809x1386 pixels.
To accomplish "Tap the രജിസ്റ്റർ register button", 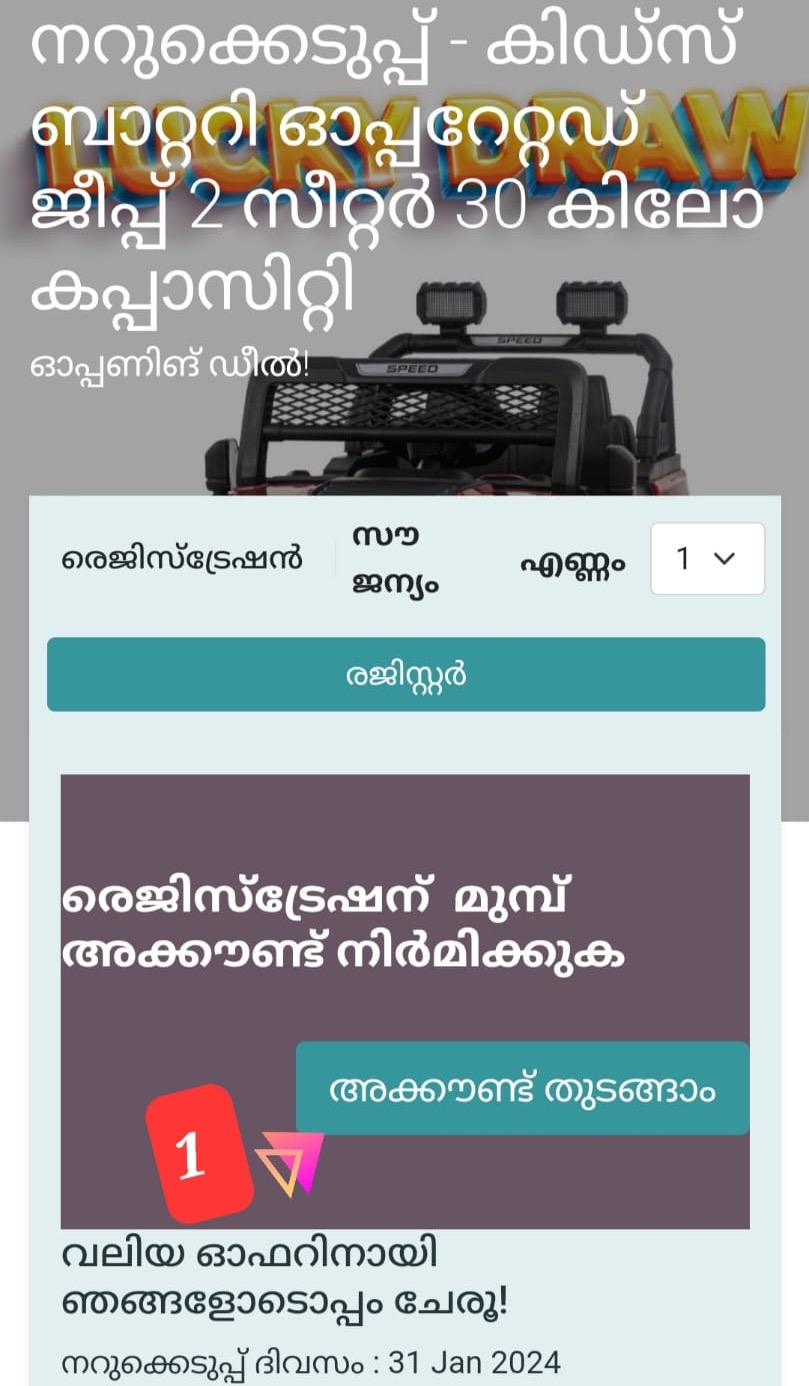I will 406,675.
